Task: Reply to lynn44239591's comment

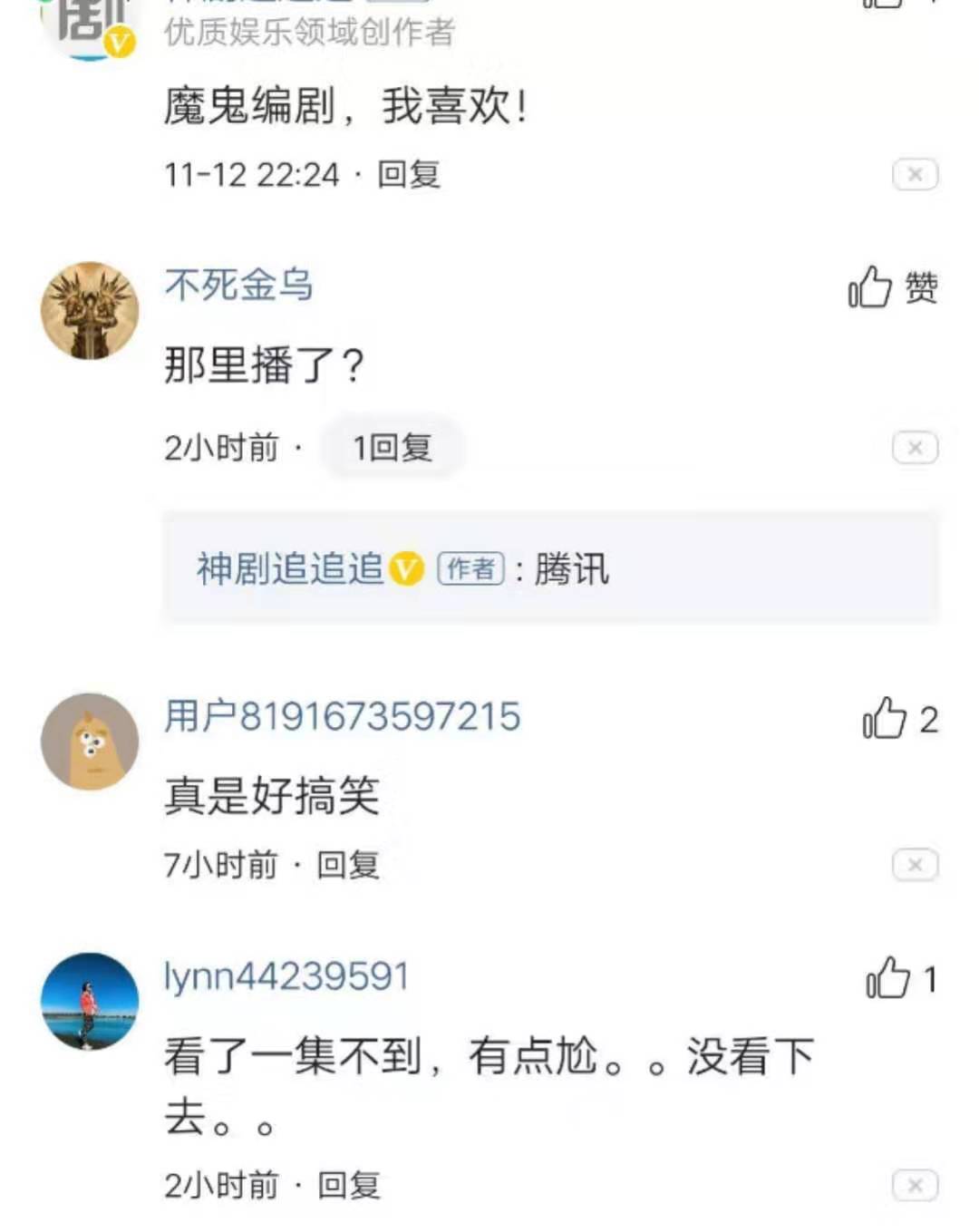Action: point(348,1185)
